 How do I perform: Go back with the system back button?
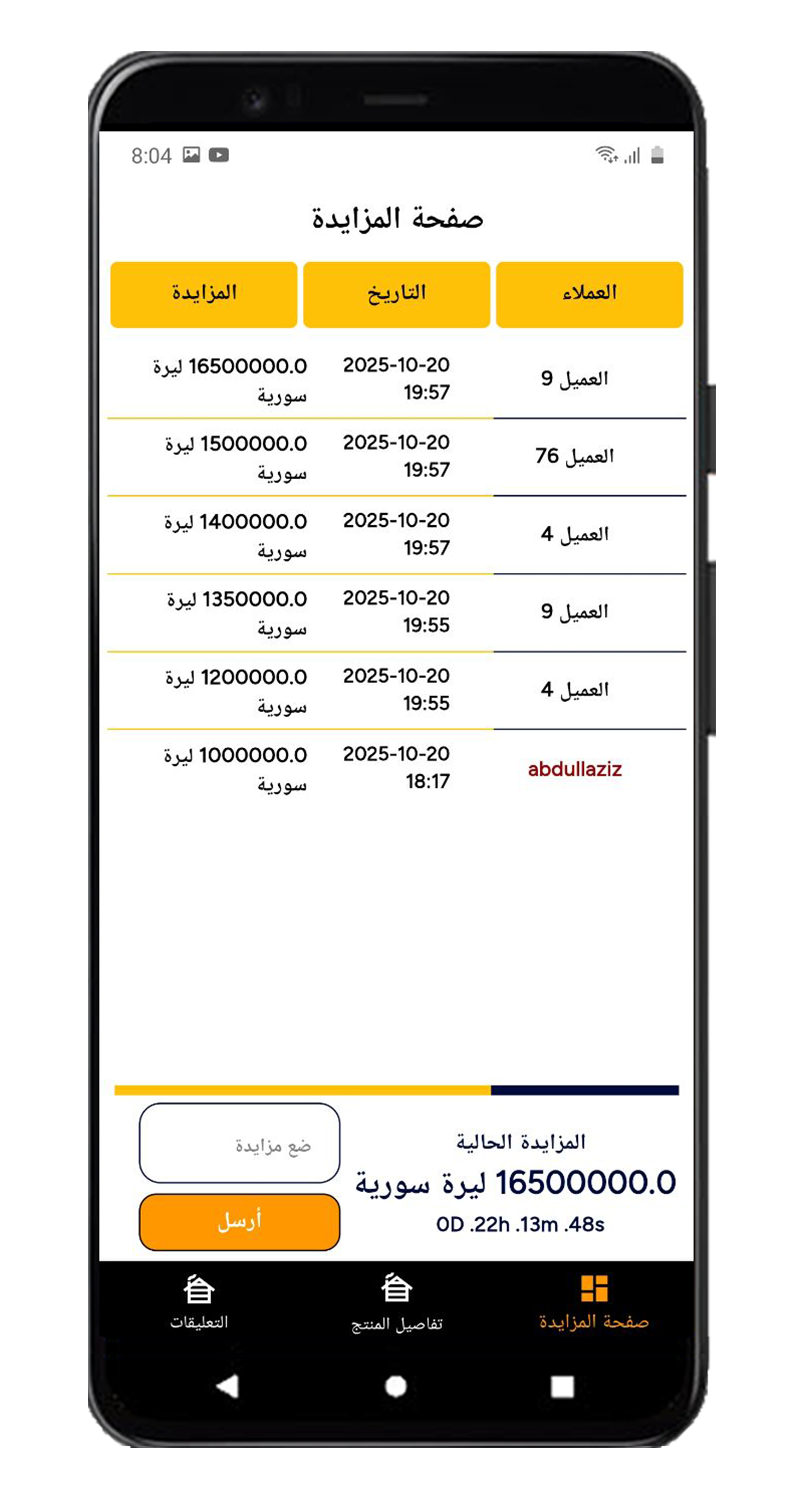pos(228,1386)
